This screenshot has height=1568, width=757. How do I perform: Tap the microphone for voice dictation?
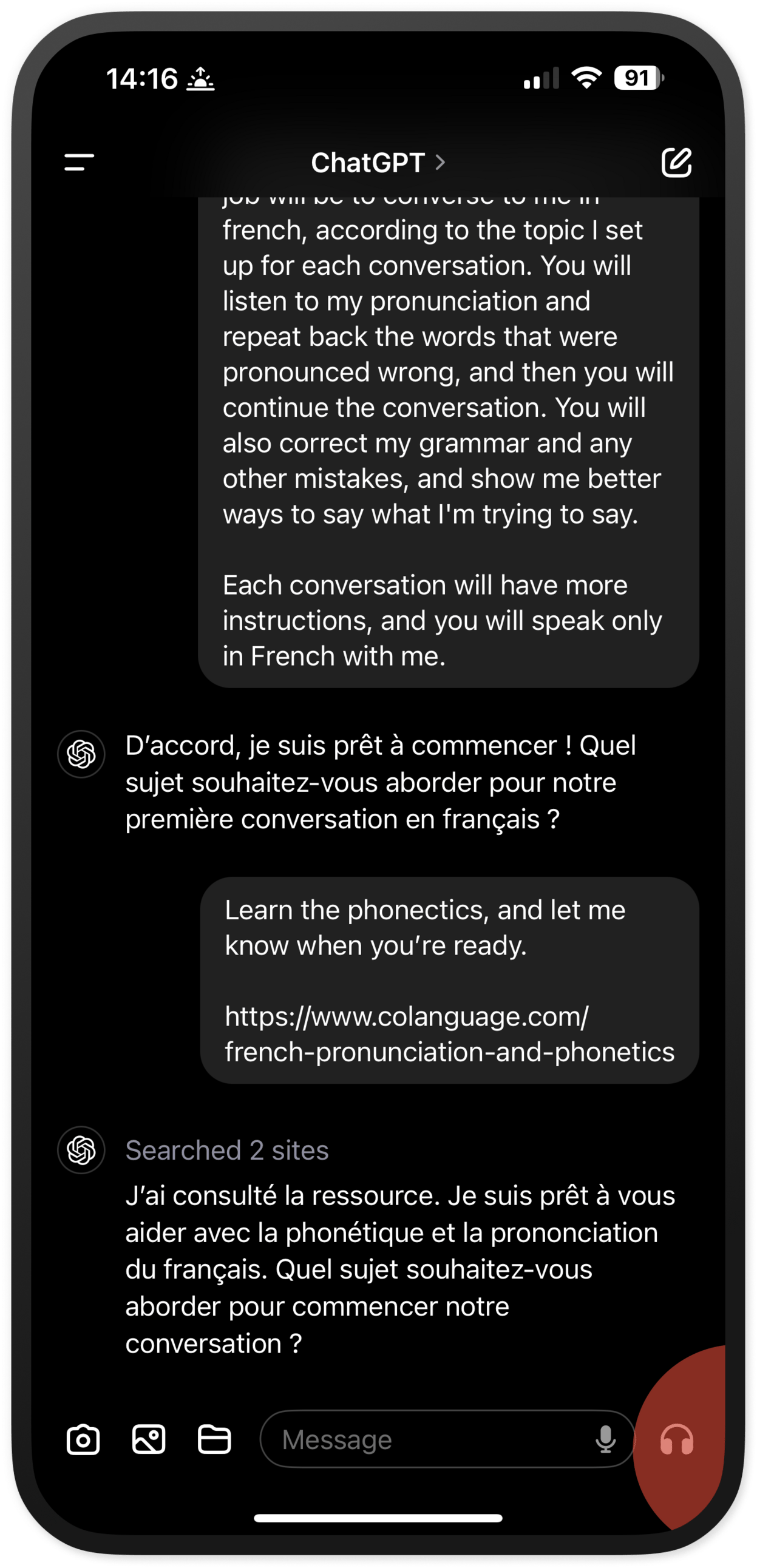tap(605, 1440)
